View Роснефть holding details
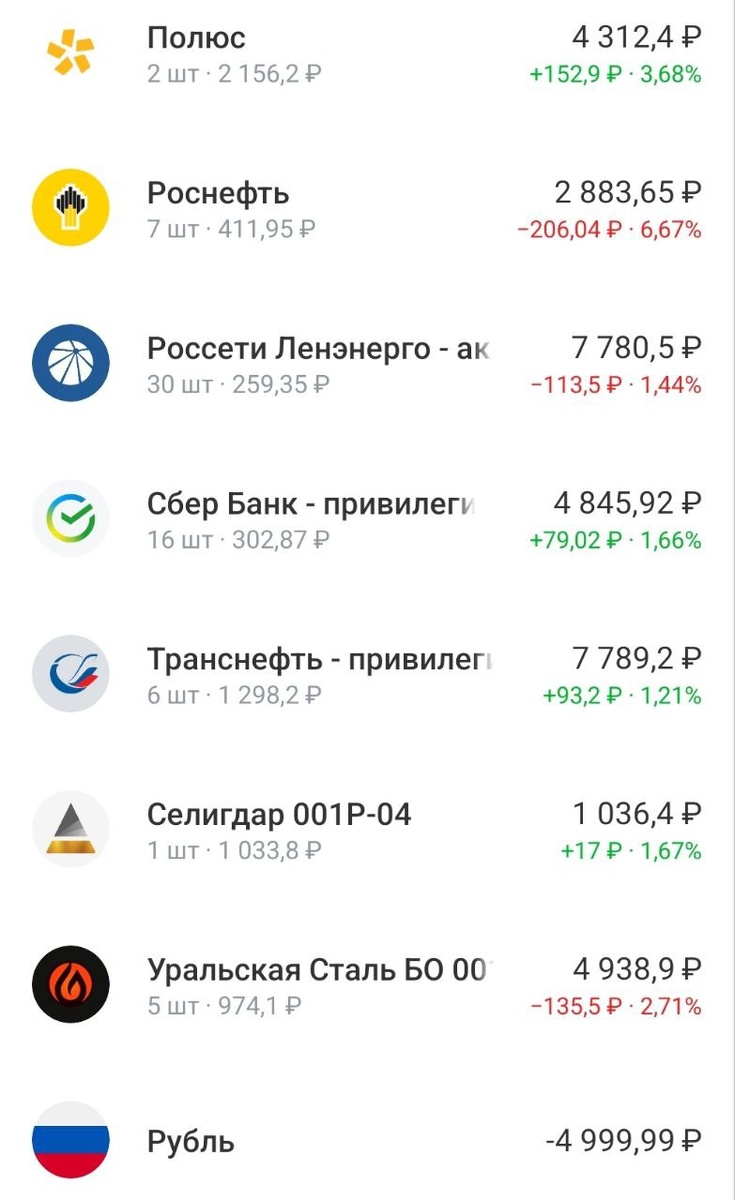Screen dimensions: 735x1200 (x=367, y=209)
